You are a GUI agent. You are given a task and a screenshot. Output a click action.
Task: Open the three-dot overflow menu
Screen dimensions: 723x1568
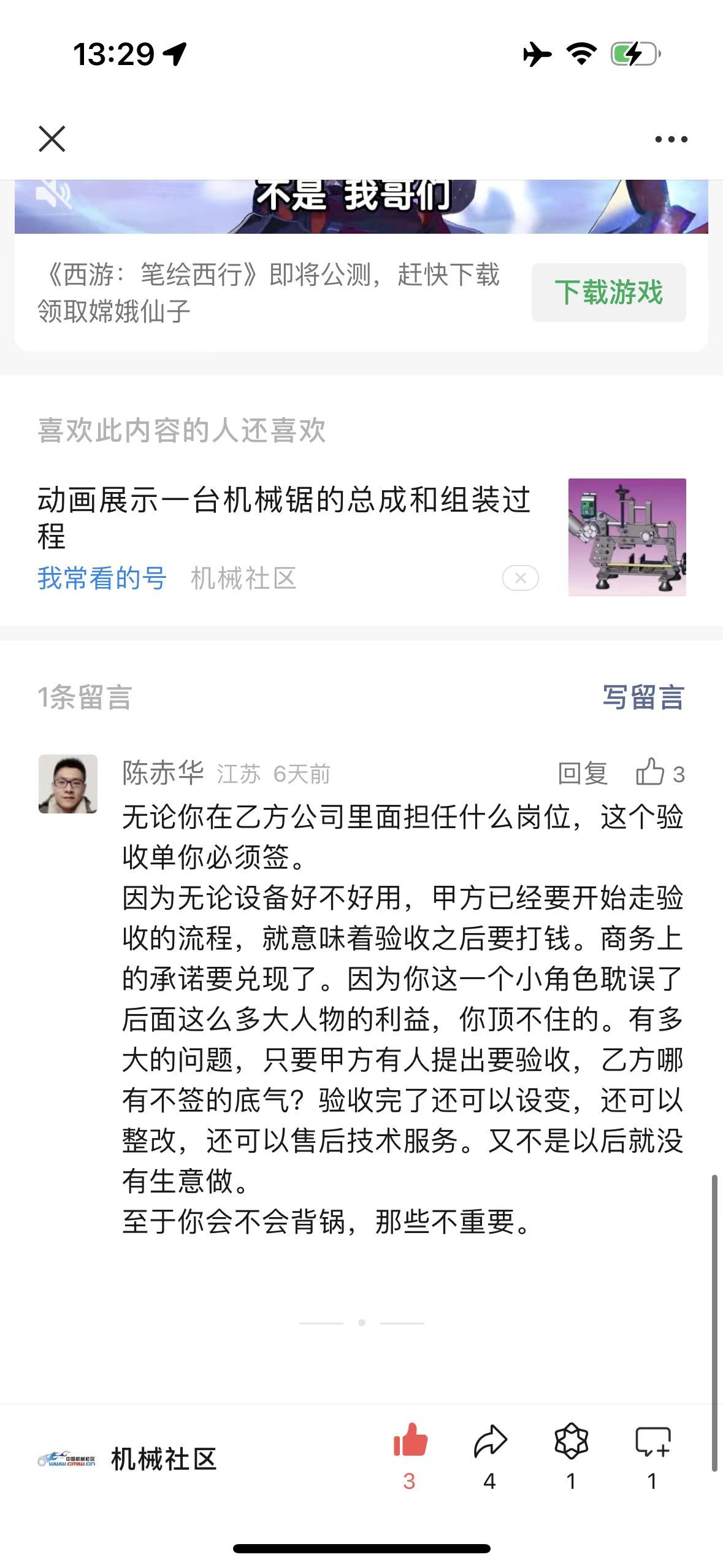point(671,139)
